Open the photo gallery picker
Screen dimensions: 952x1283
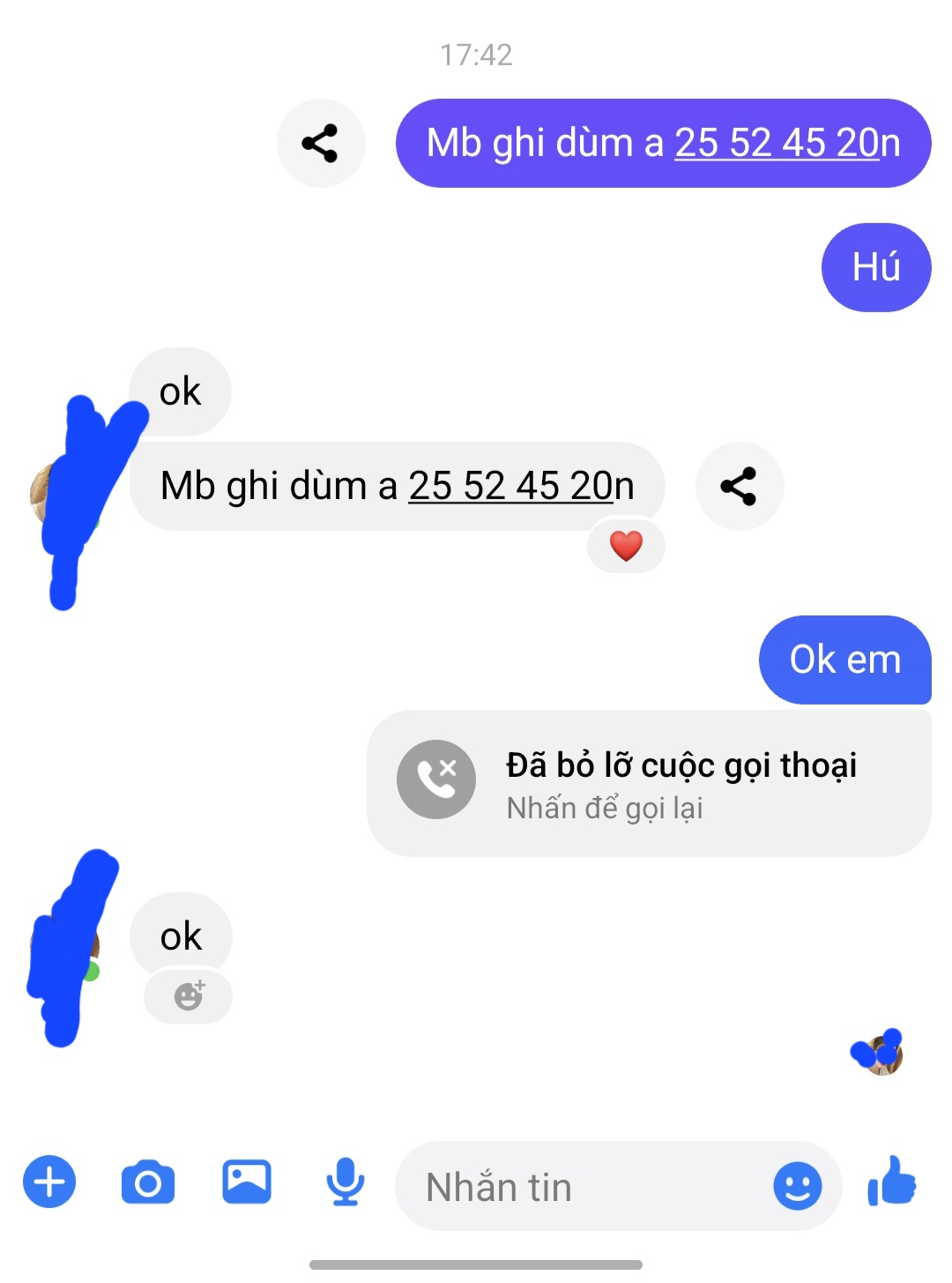246,1182
